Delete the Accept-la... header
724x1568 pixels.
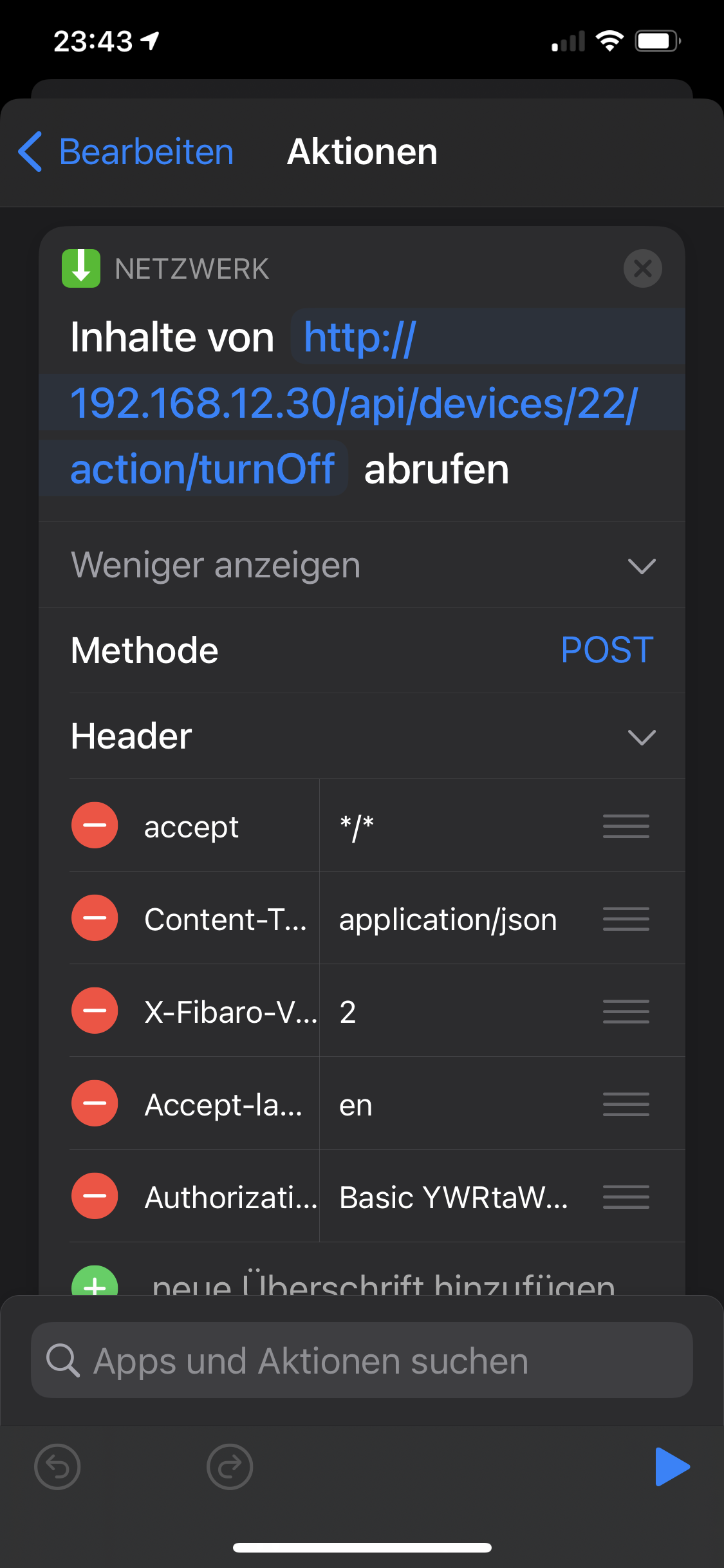pyautogui.click(x=95, y=1104)
